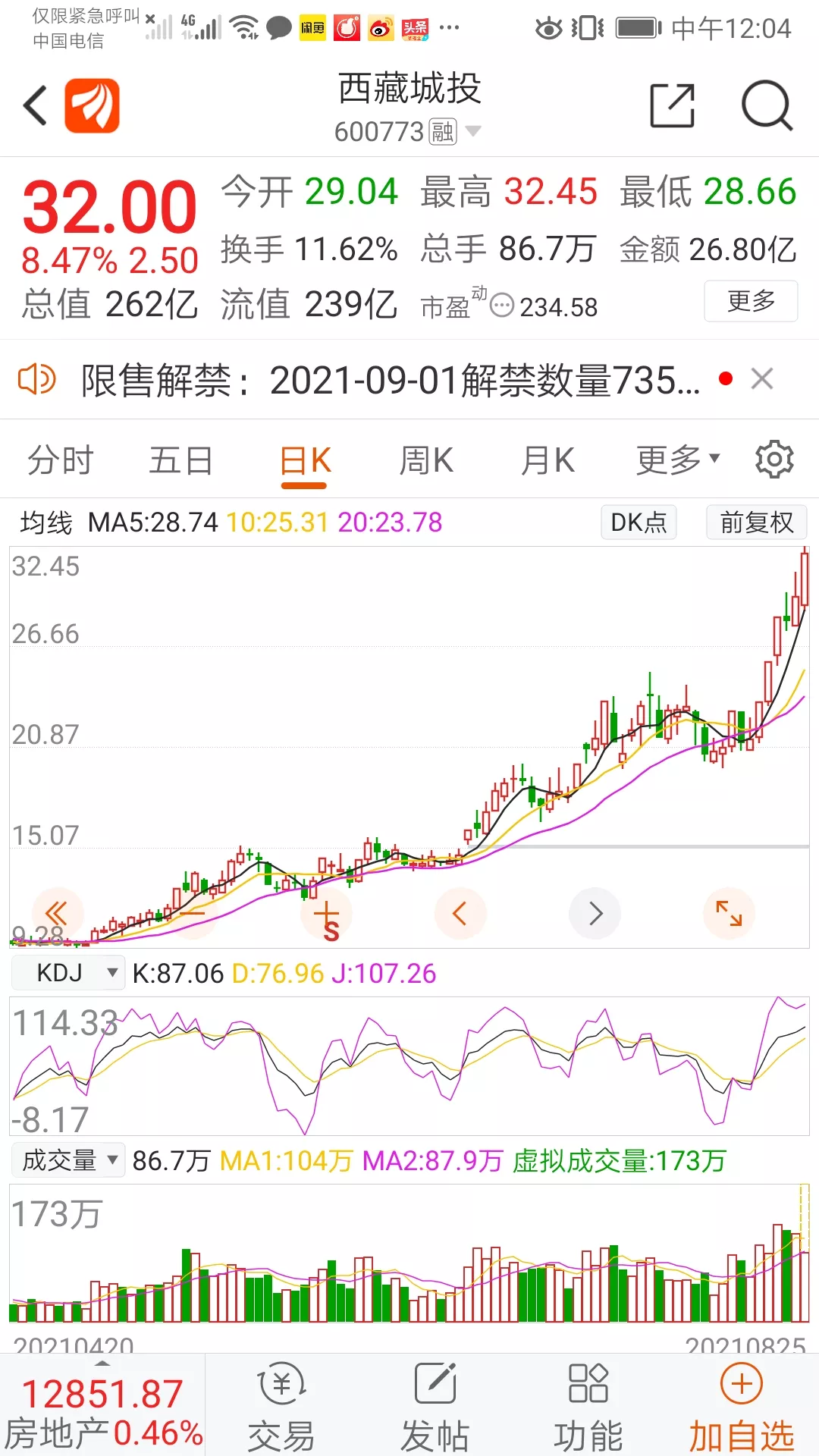Switch to the 分时 chart tab
819x1456 pixels.
click(60, 460)
